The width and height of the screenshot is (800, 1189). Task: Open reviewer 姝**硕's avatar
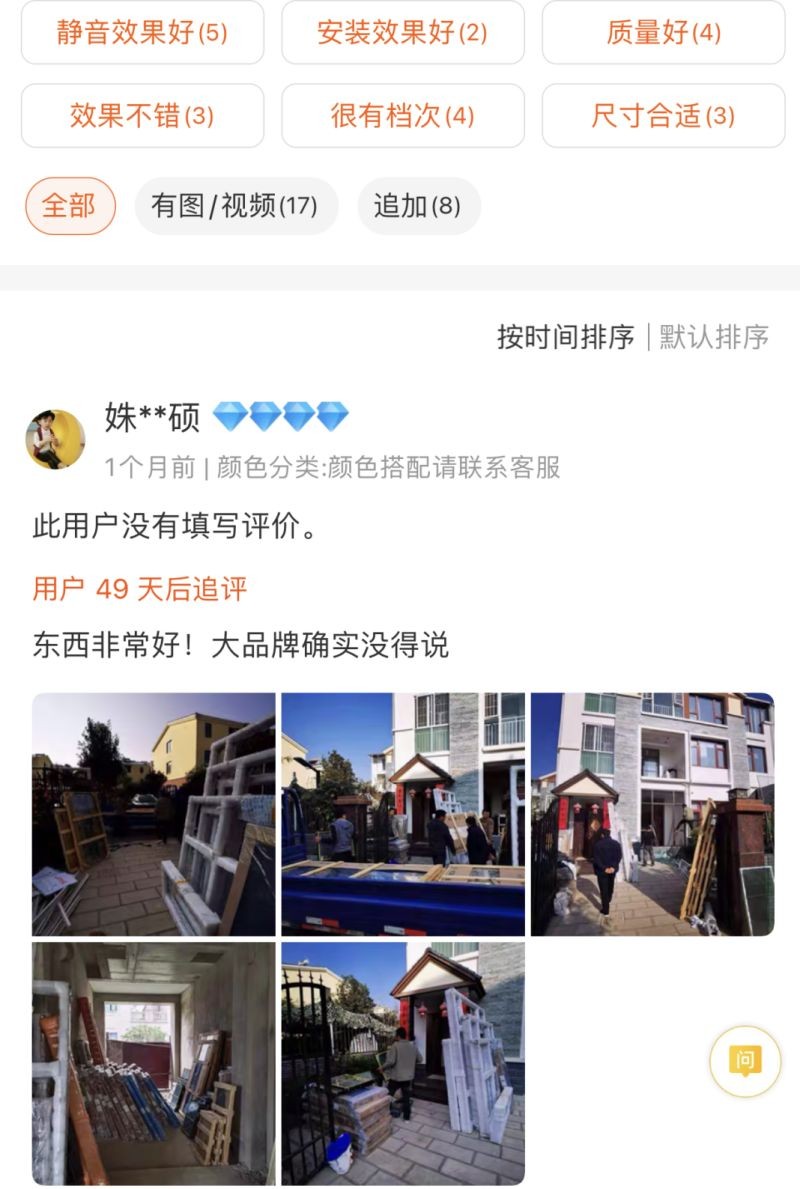click(55, 439)
